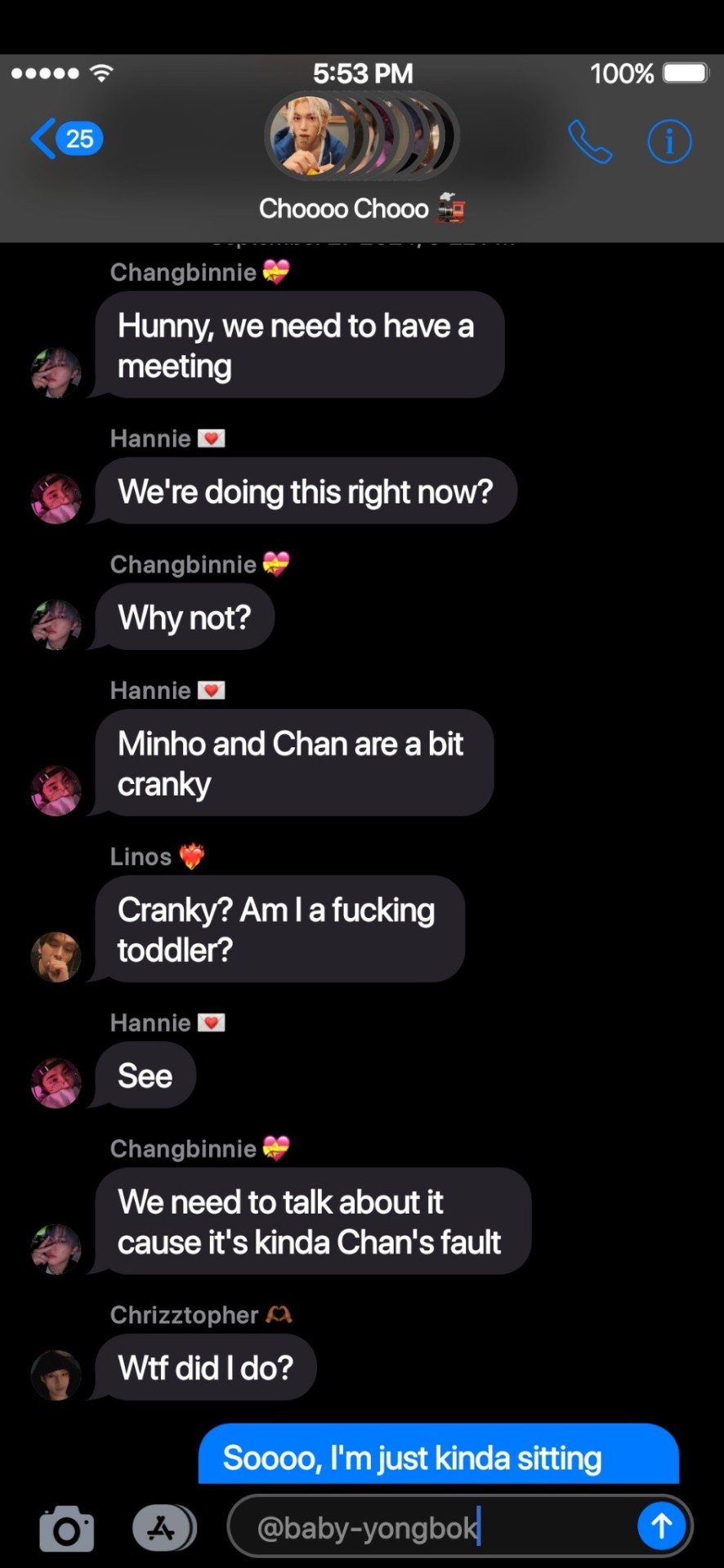Image resolution: width=724 pixels, height=1568 pixels.
Task: Focus the message text field
Action: click(x=425, y=1526)
